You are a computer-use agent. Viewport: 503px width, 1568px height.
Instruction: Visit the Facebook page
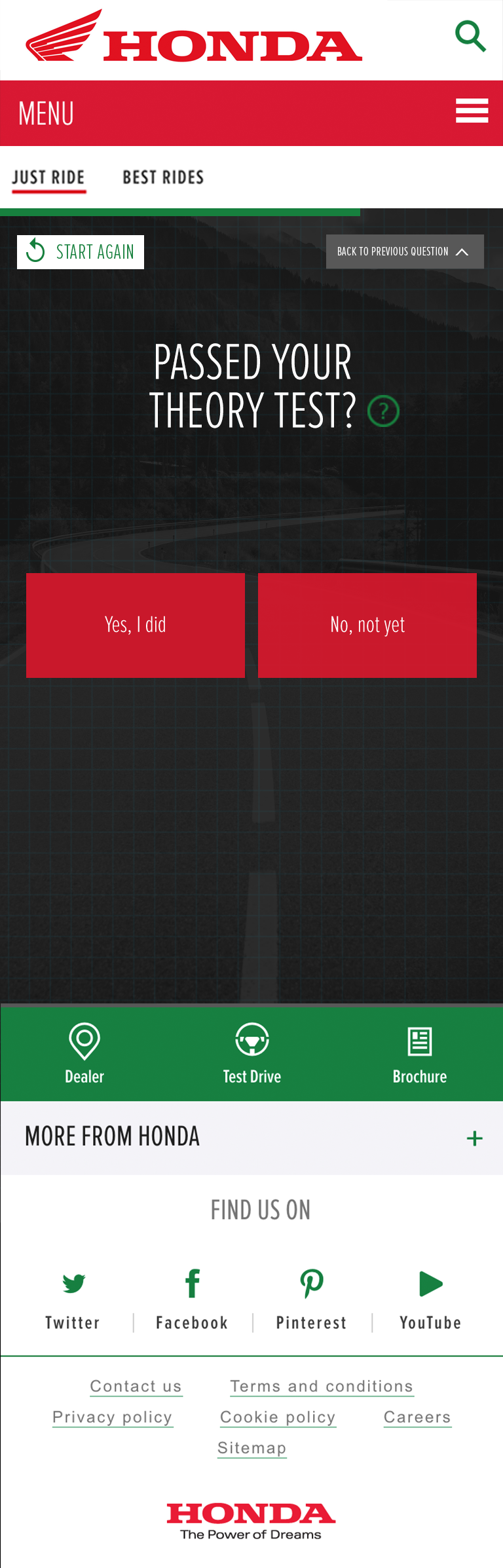(x=192, y=1300)
